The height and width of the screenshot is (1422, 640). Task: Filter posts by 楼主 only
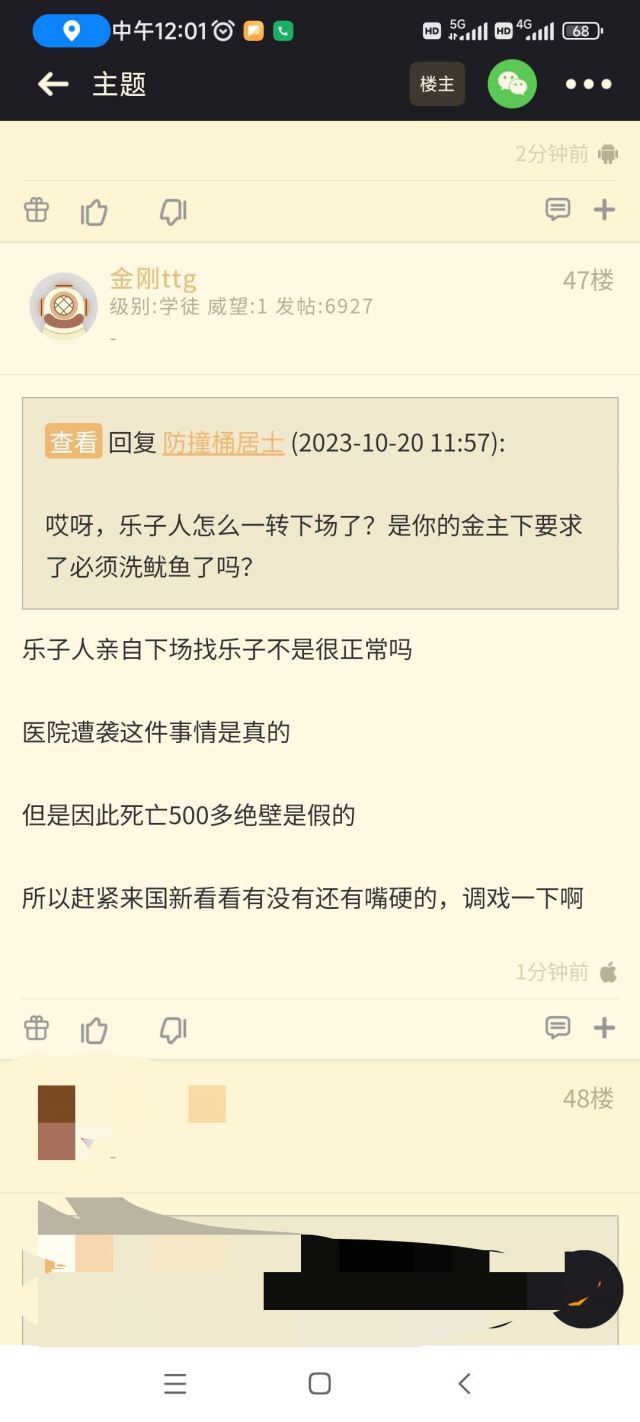437,85
